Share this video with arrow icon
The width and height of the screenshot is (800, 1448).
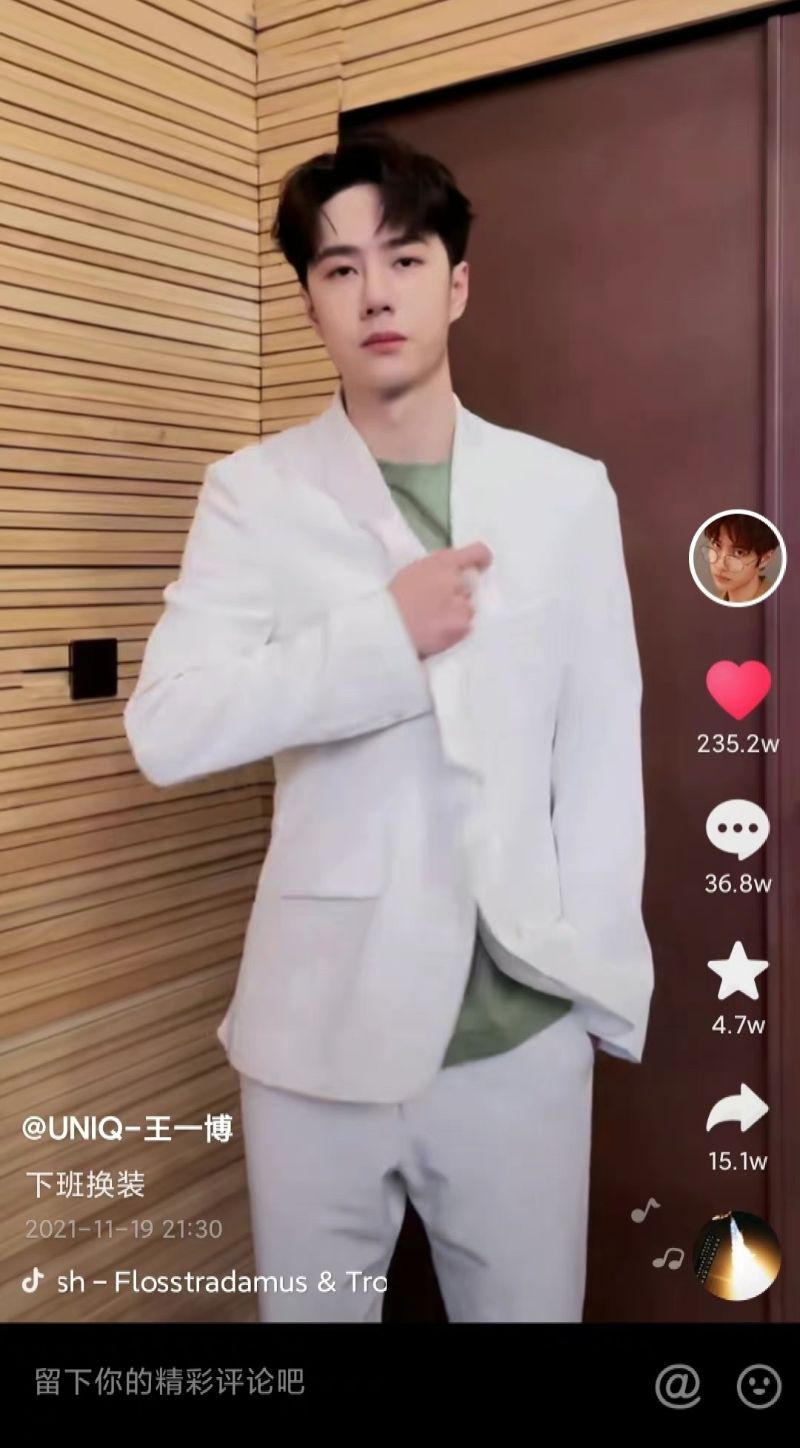point(738,1110)
